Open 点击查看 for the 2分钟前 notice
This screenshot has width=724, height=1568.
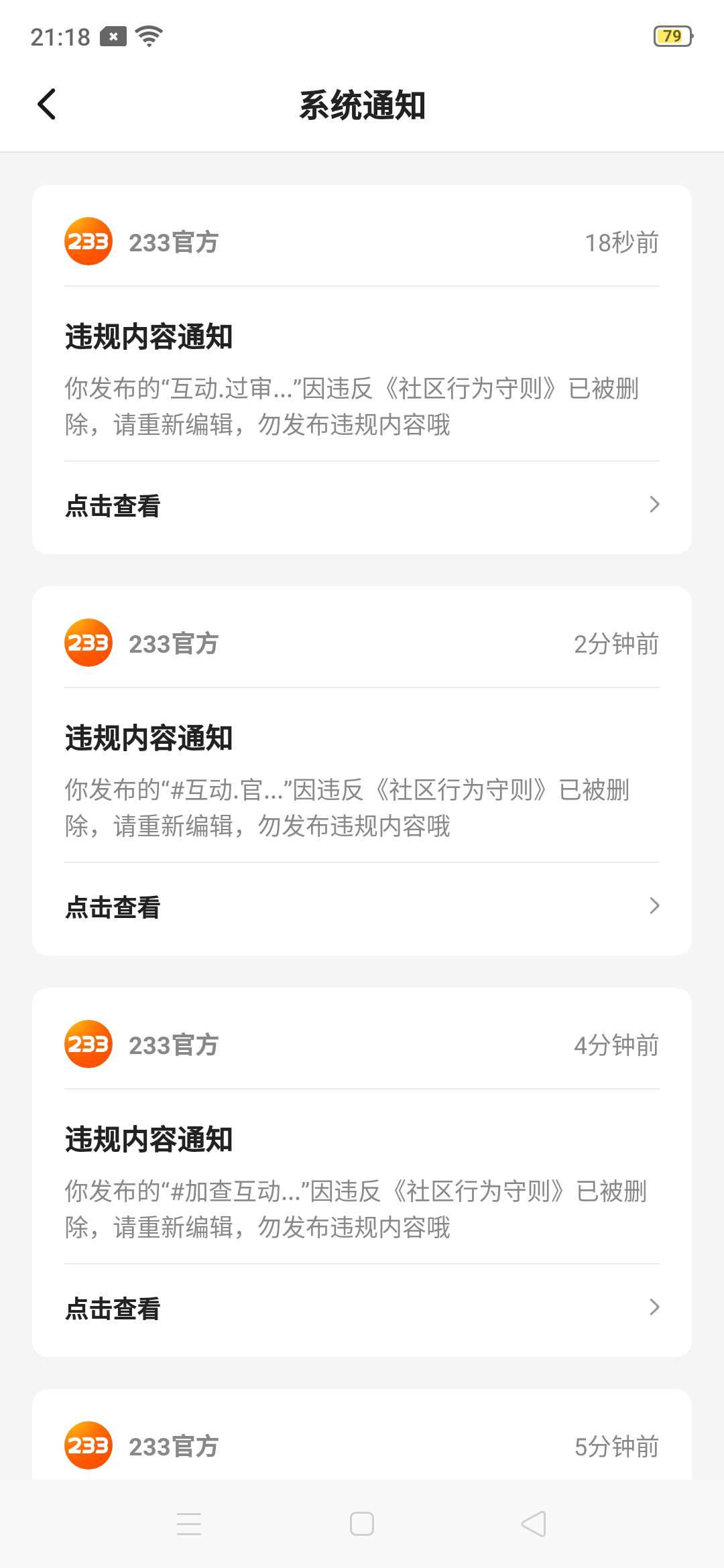click(x=362, y=907)
